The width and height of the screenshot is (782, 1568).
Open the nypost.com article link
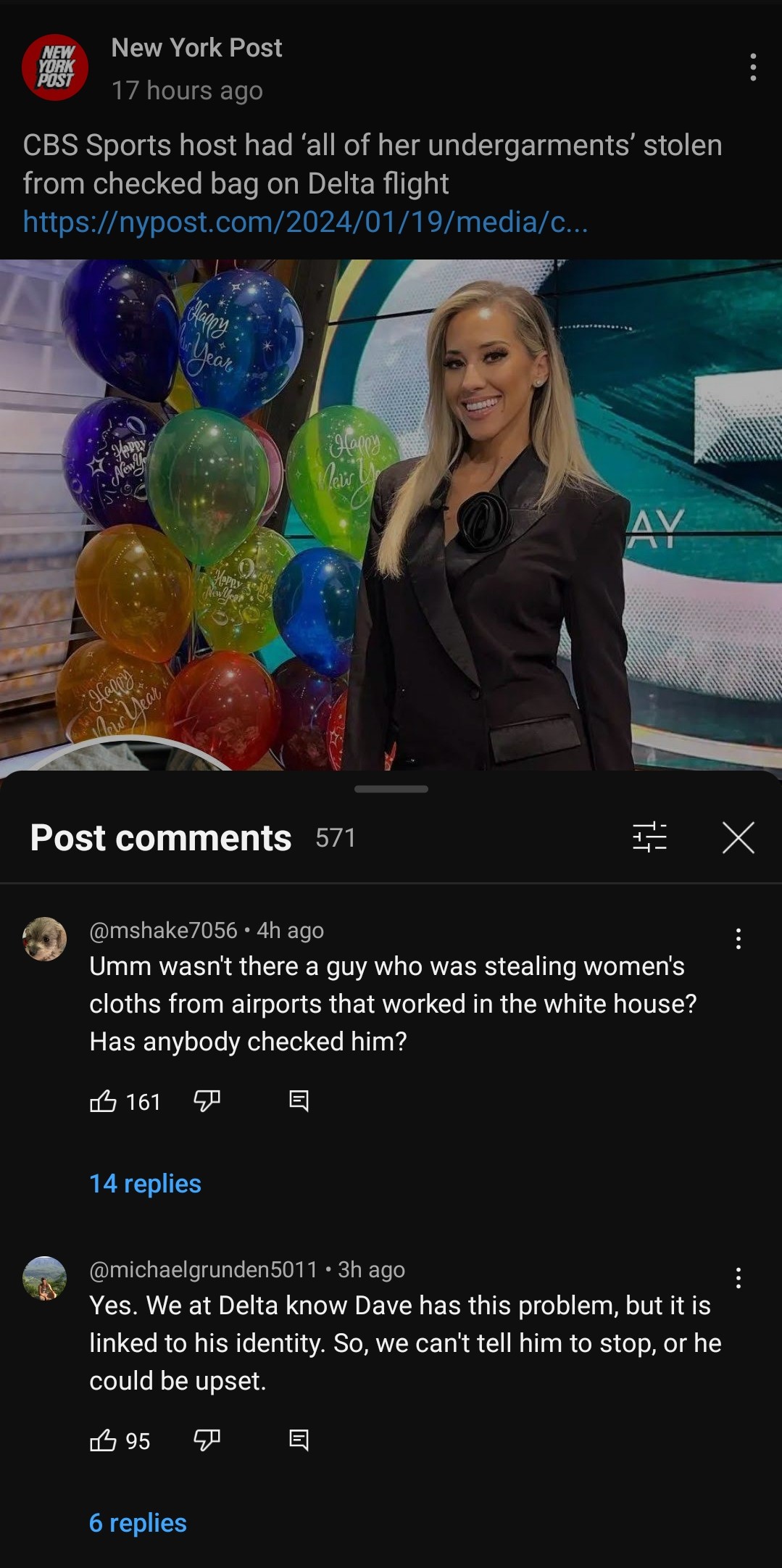pos(305,222)
